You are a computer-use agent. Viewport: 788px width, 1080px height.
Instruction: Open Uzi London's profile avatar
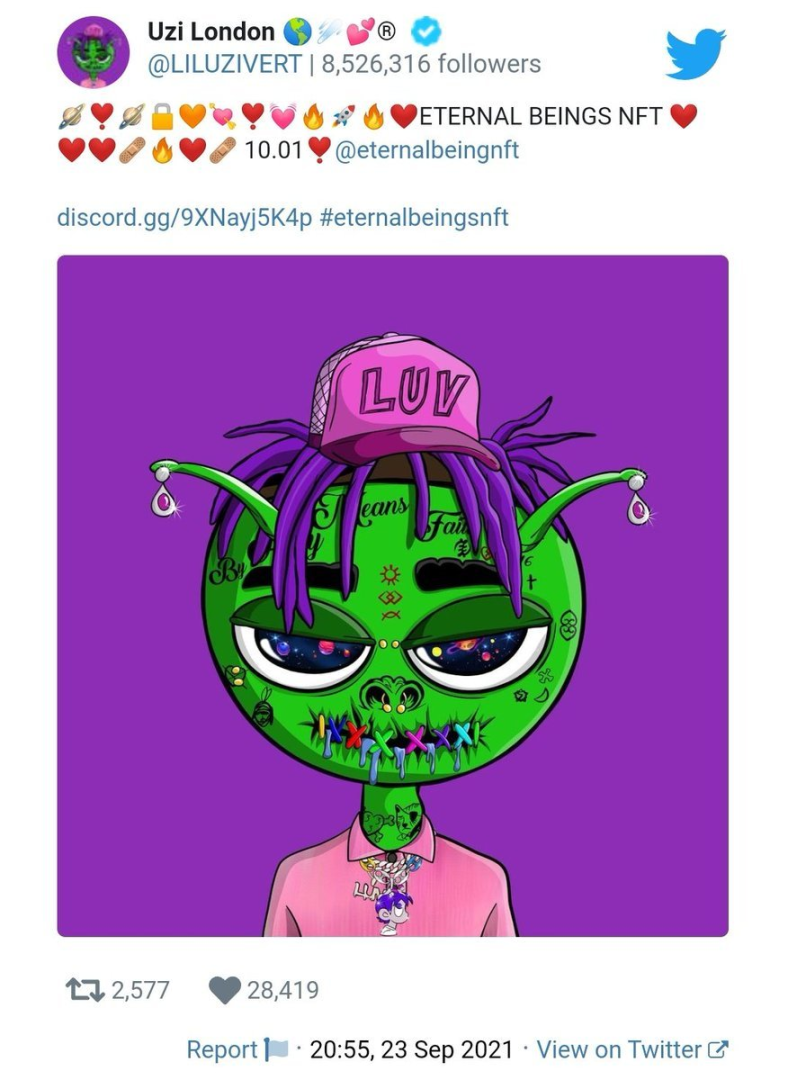[93, 52]
